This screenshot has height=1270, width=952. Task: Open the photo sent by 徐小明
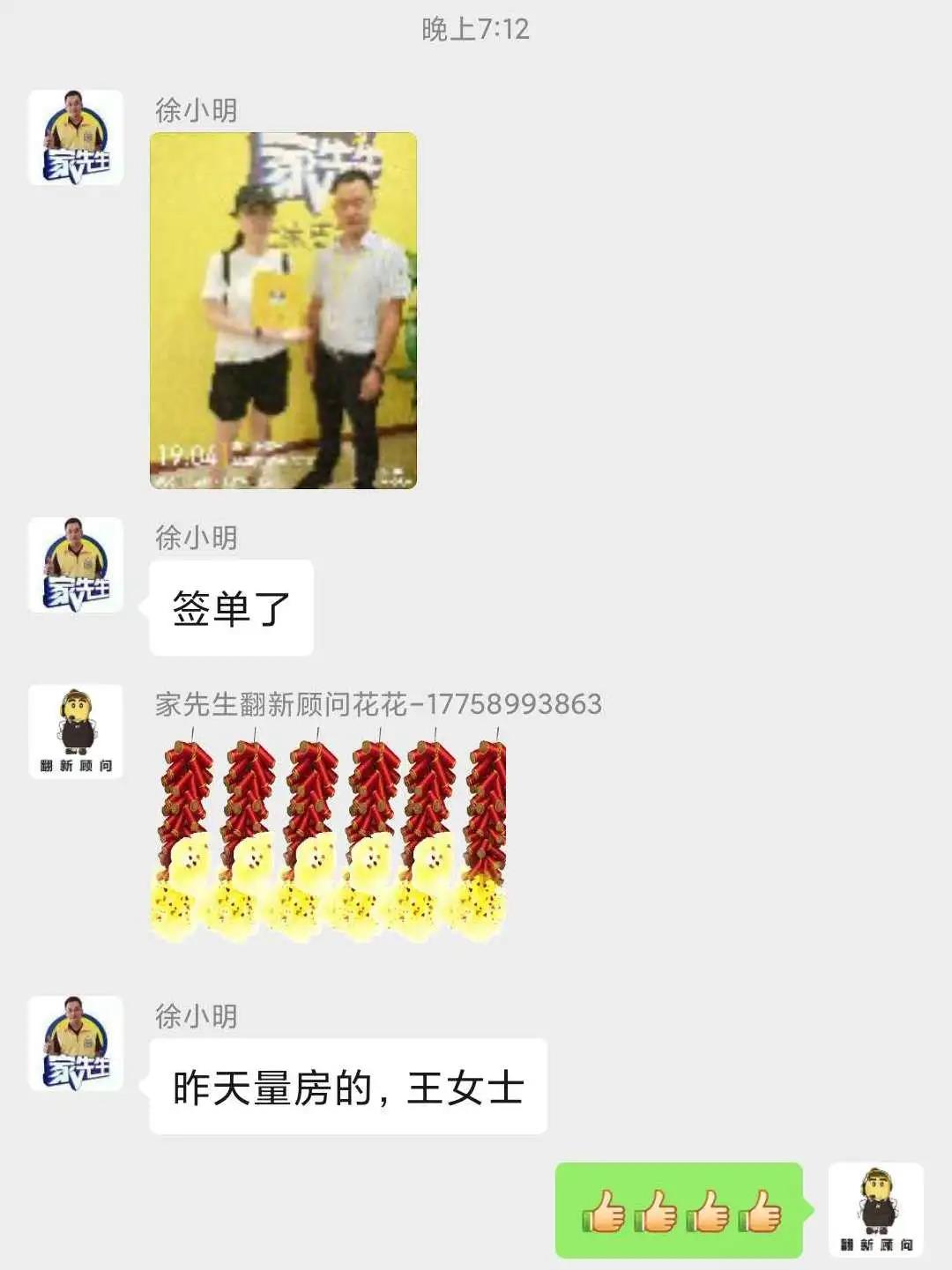[283, 310]
